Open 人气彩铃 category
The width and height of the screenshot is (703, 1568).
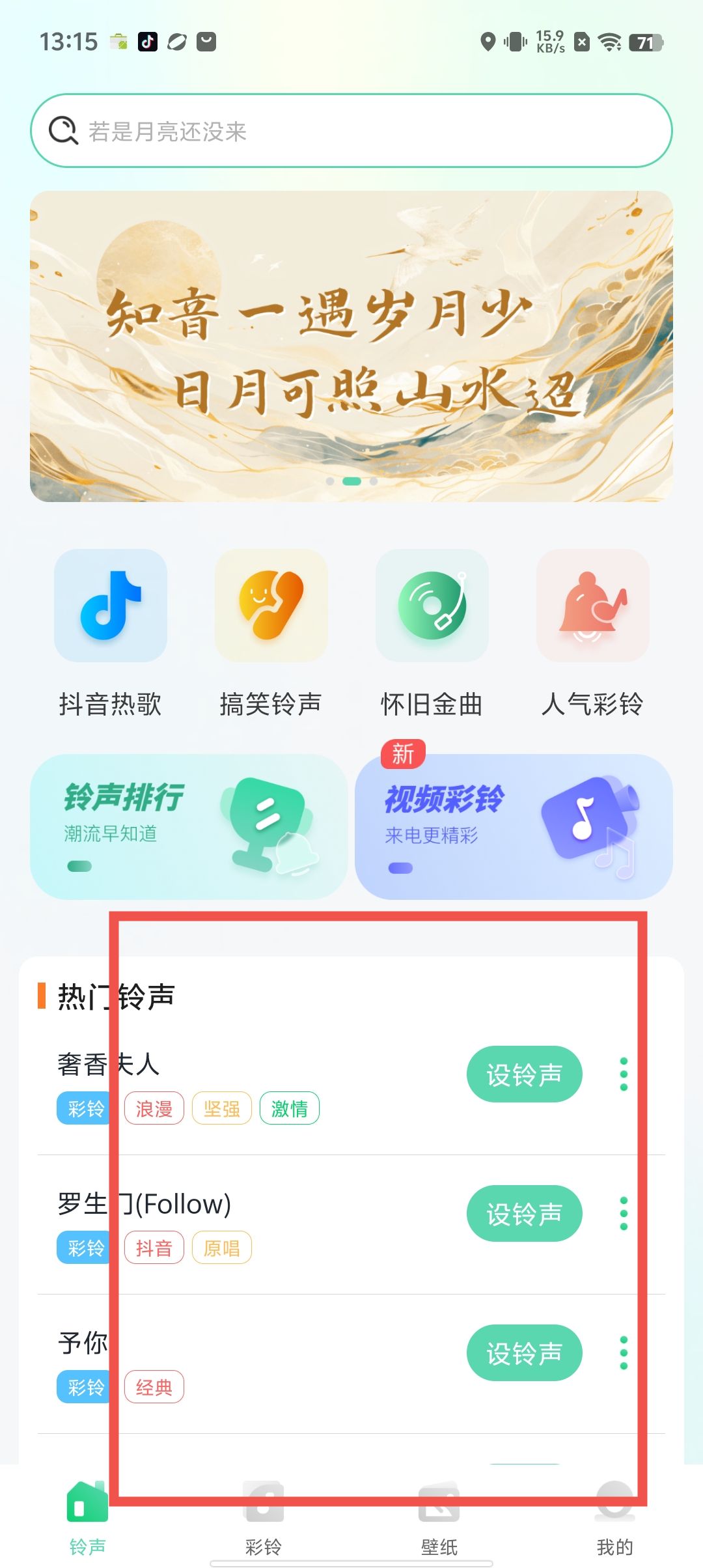point(592,632)
